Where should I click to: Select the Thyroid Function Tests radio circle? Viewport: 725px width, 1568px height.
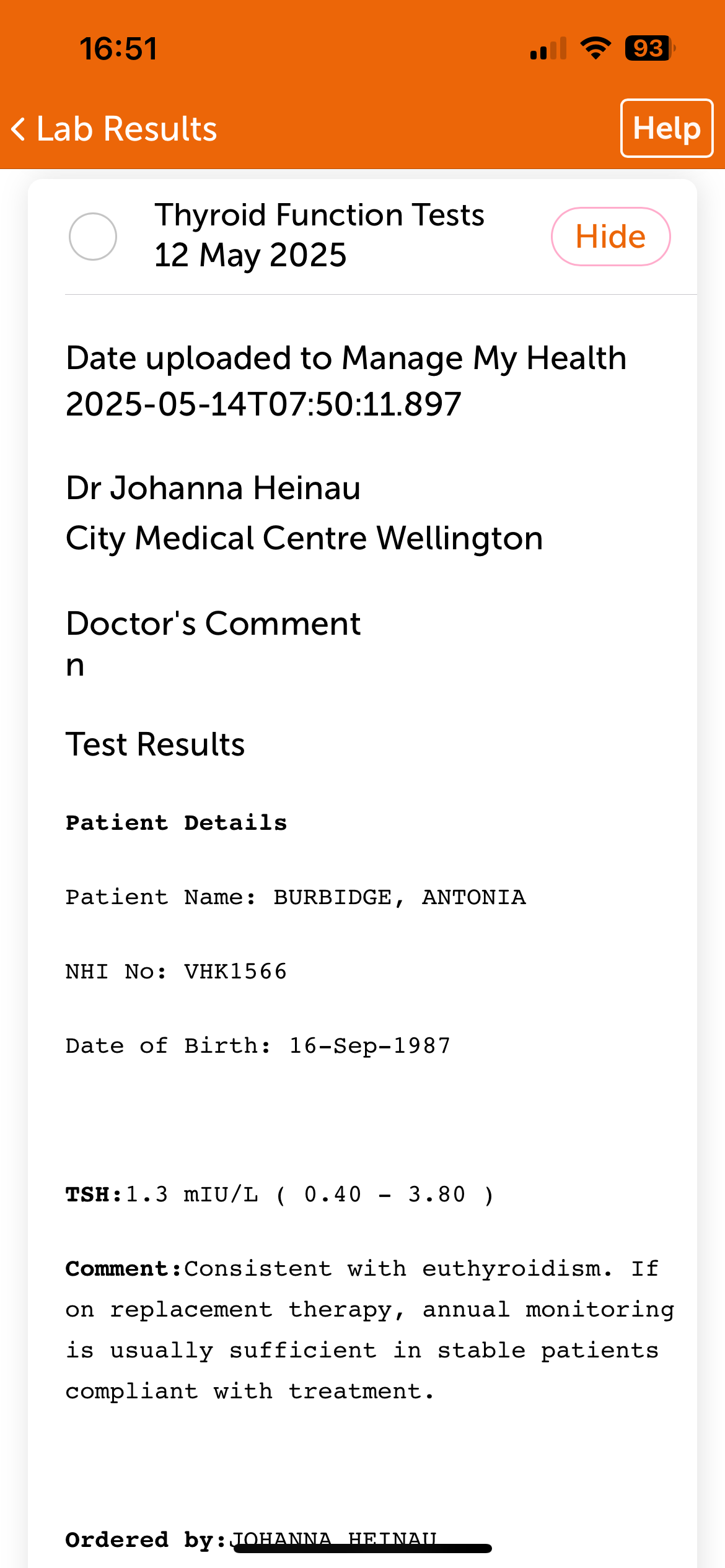(93, 237)
